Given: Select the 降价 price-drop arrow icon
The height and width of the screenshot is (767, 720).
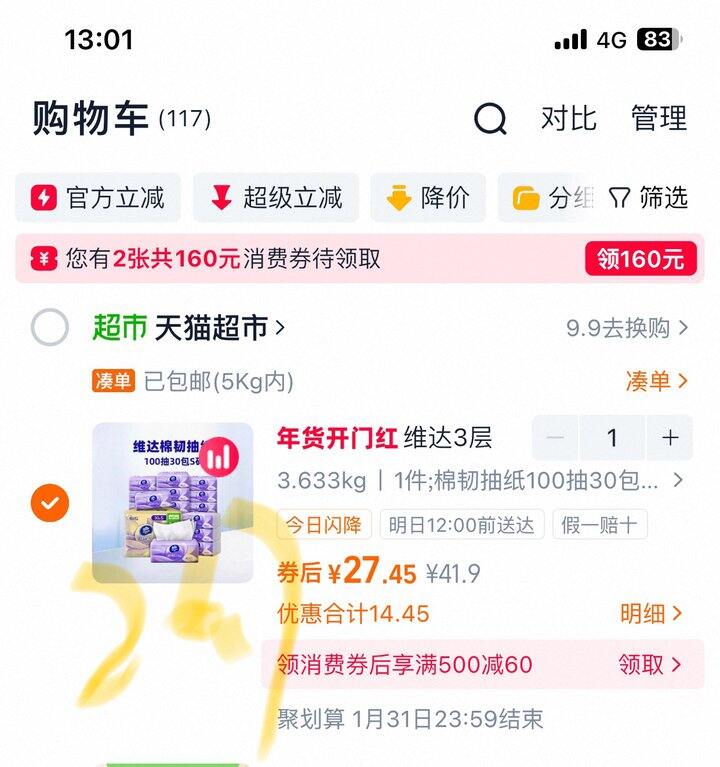Looking at the screenshot, I should [394, 197].
